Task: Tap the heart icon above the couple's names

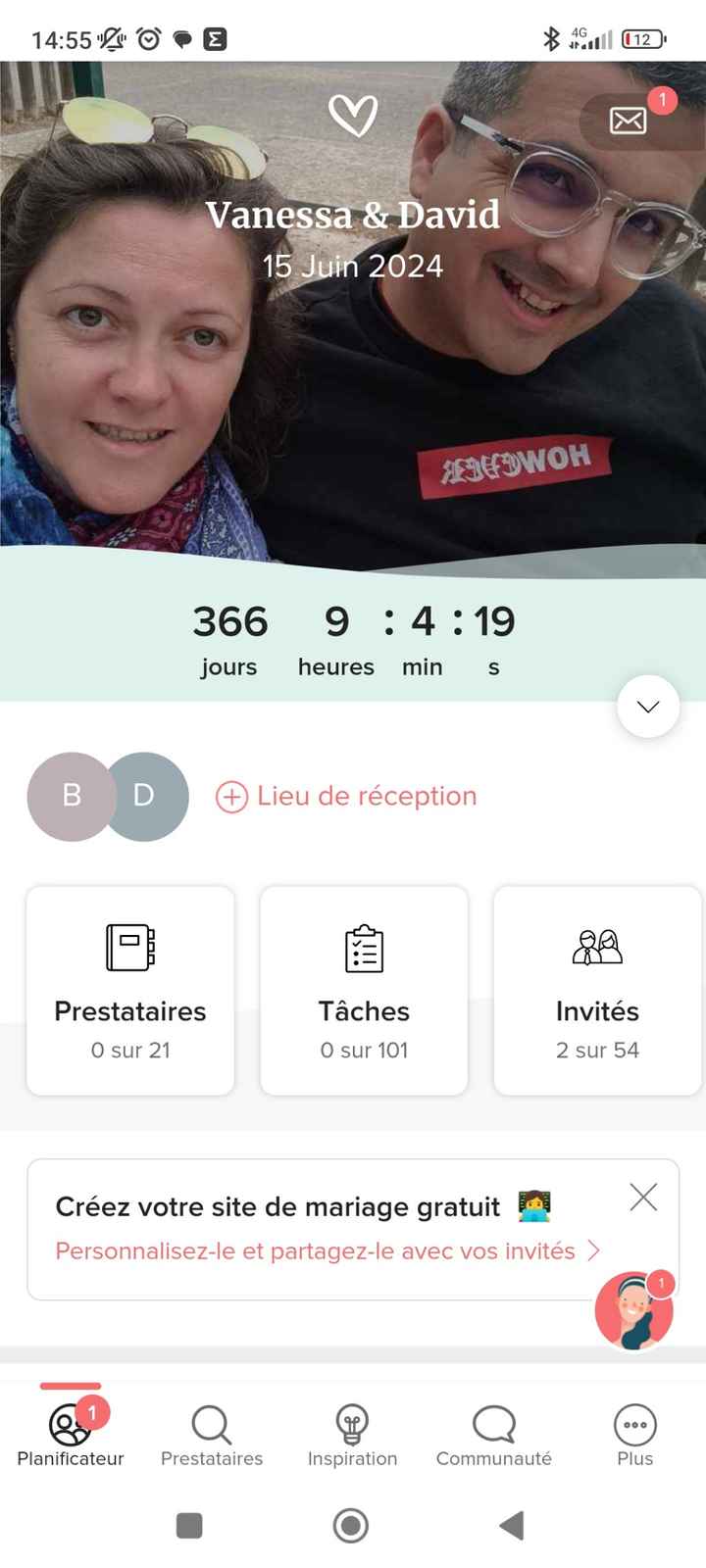Action: click(355, 115)
